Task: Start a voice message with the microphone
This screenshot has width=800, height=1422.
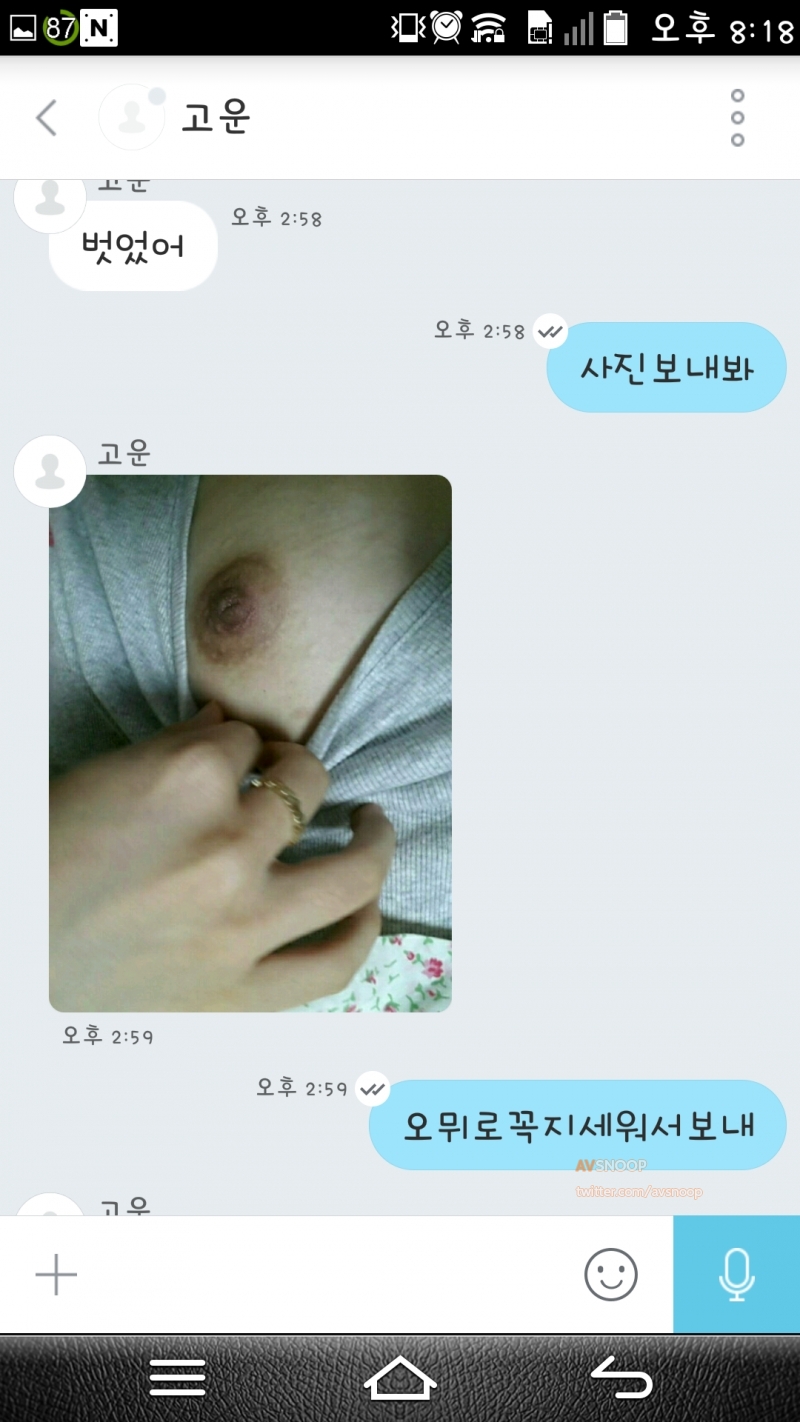Action: tap(736, 1275)
